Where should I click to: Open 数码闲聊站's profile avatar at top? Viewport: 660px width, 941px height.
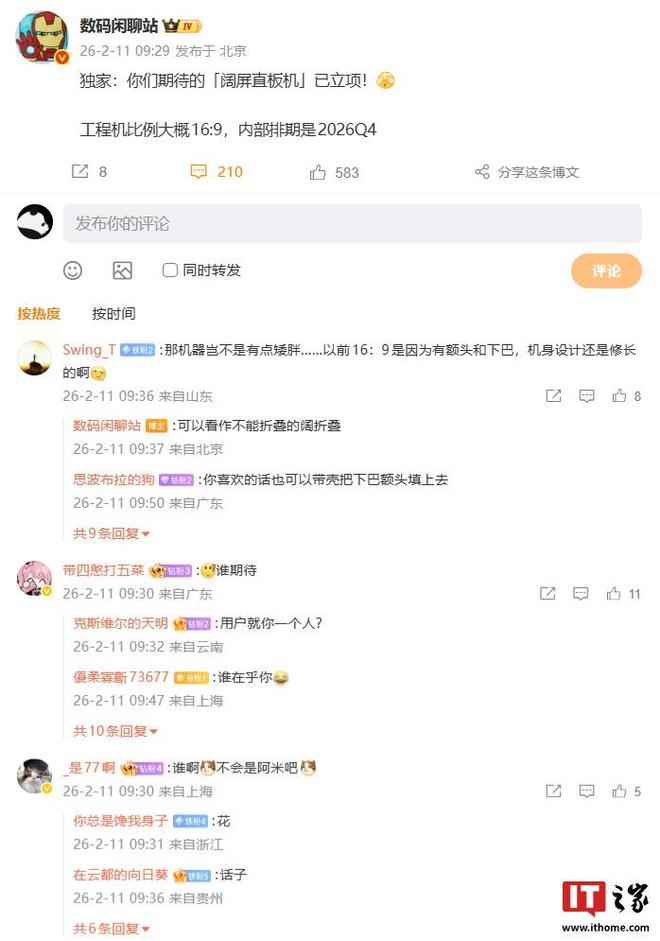(40, 37)
